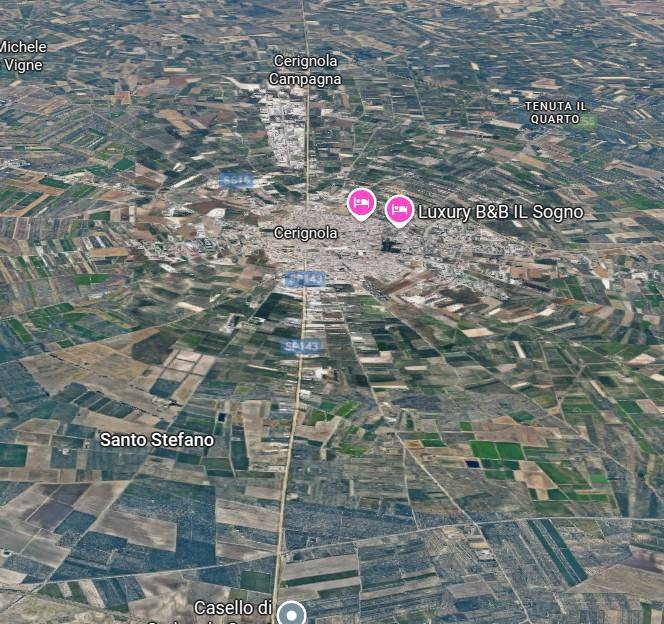
Task: Open the Luxury B&B IL Sogno hotel pin
Action: pyautogui.click(x=399, y=210)
